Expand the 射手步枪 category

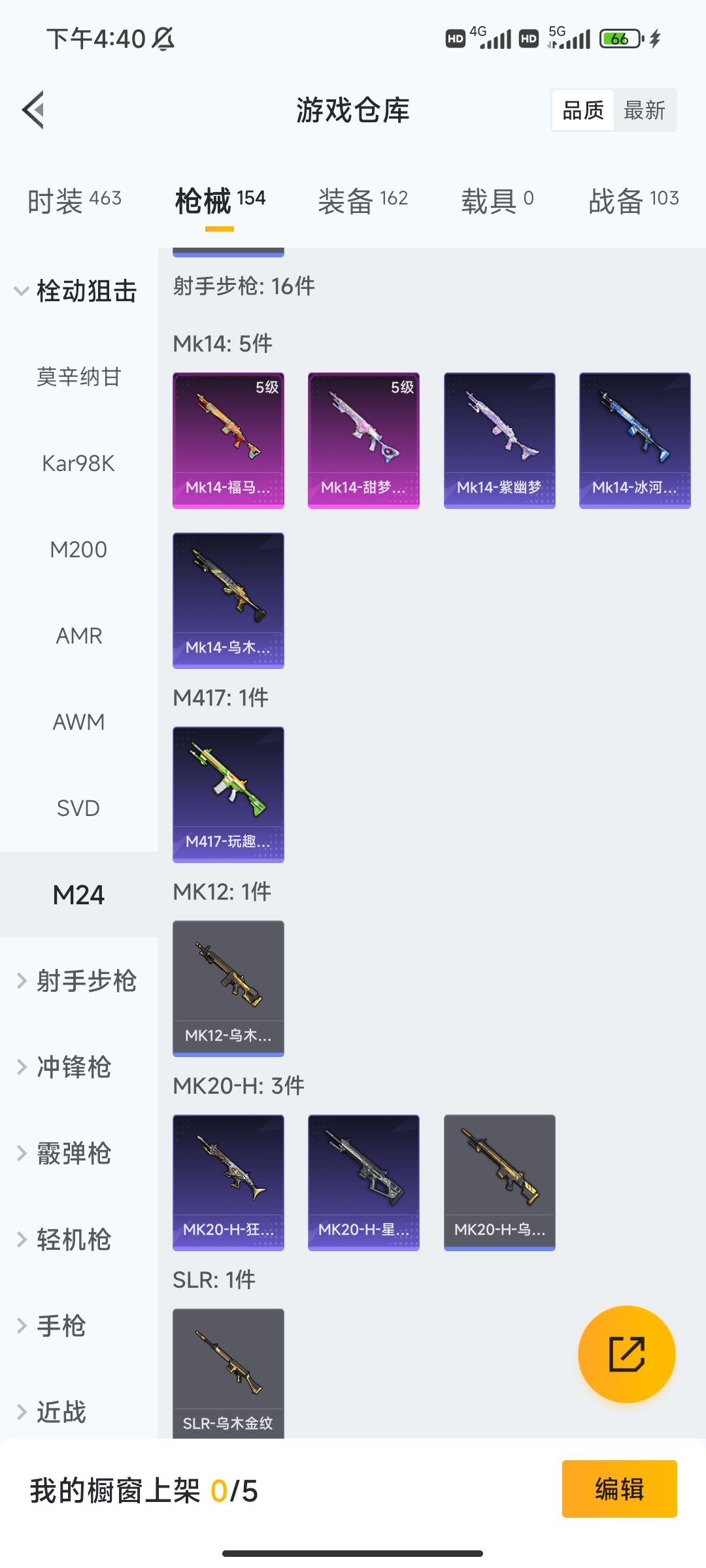[77, 981]
